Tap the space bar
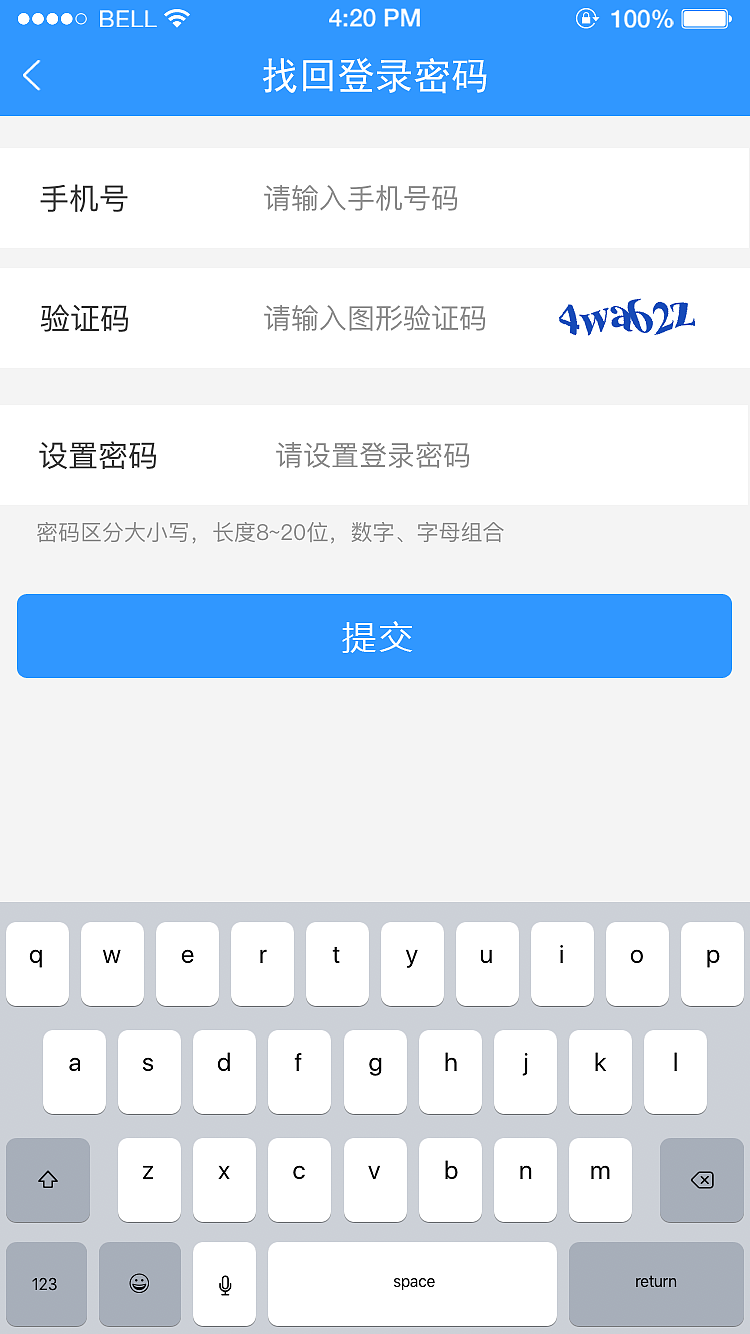The image size is (750, 1334). (413, 1285)
